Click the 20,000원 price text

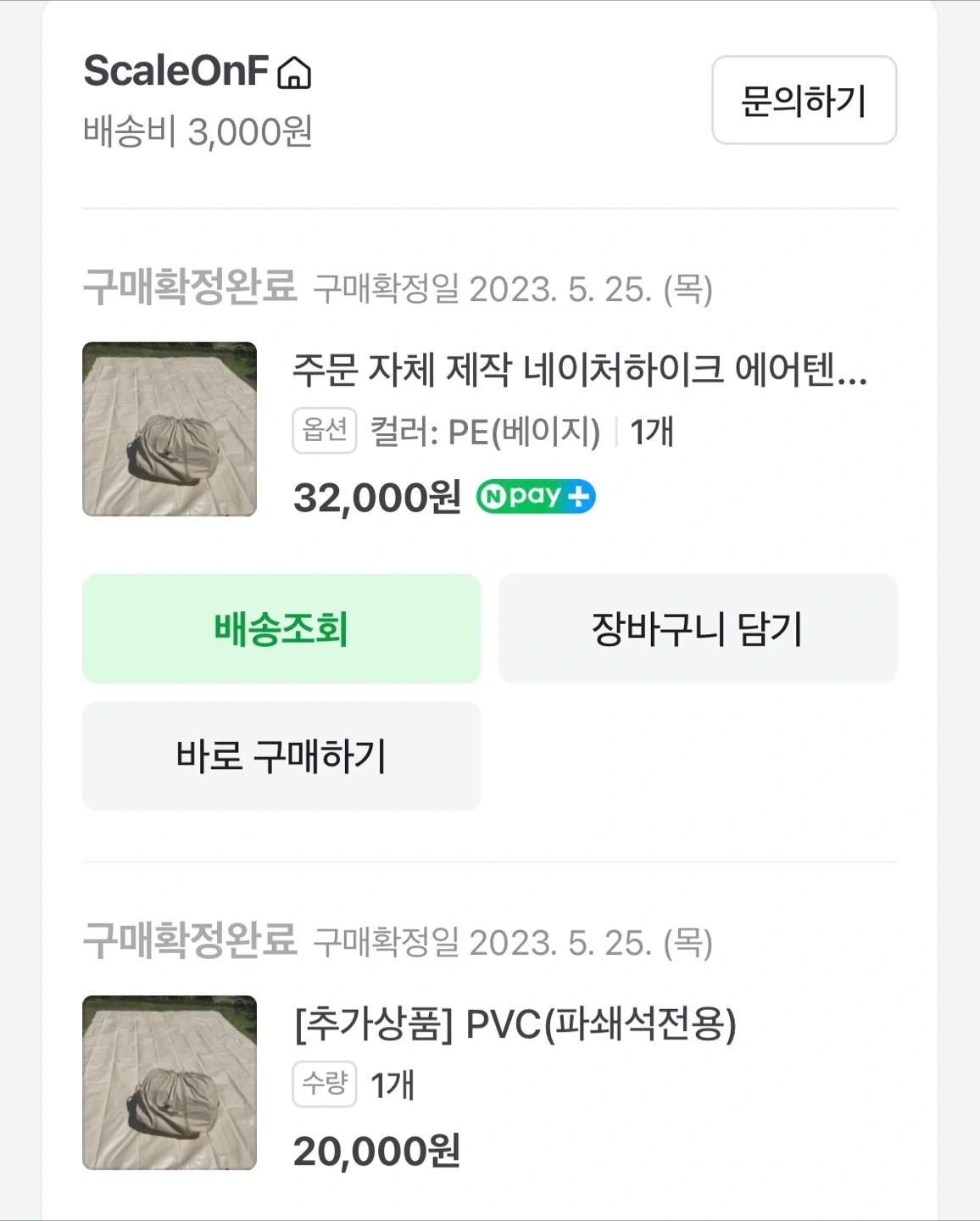(376, 1151)
